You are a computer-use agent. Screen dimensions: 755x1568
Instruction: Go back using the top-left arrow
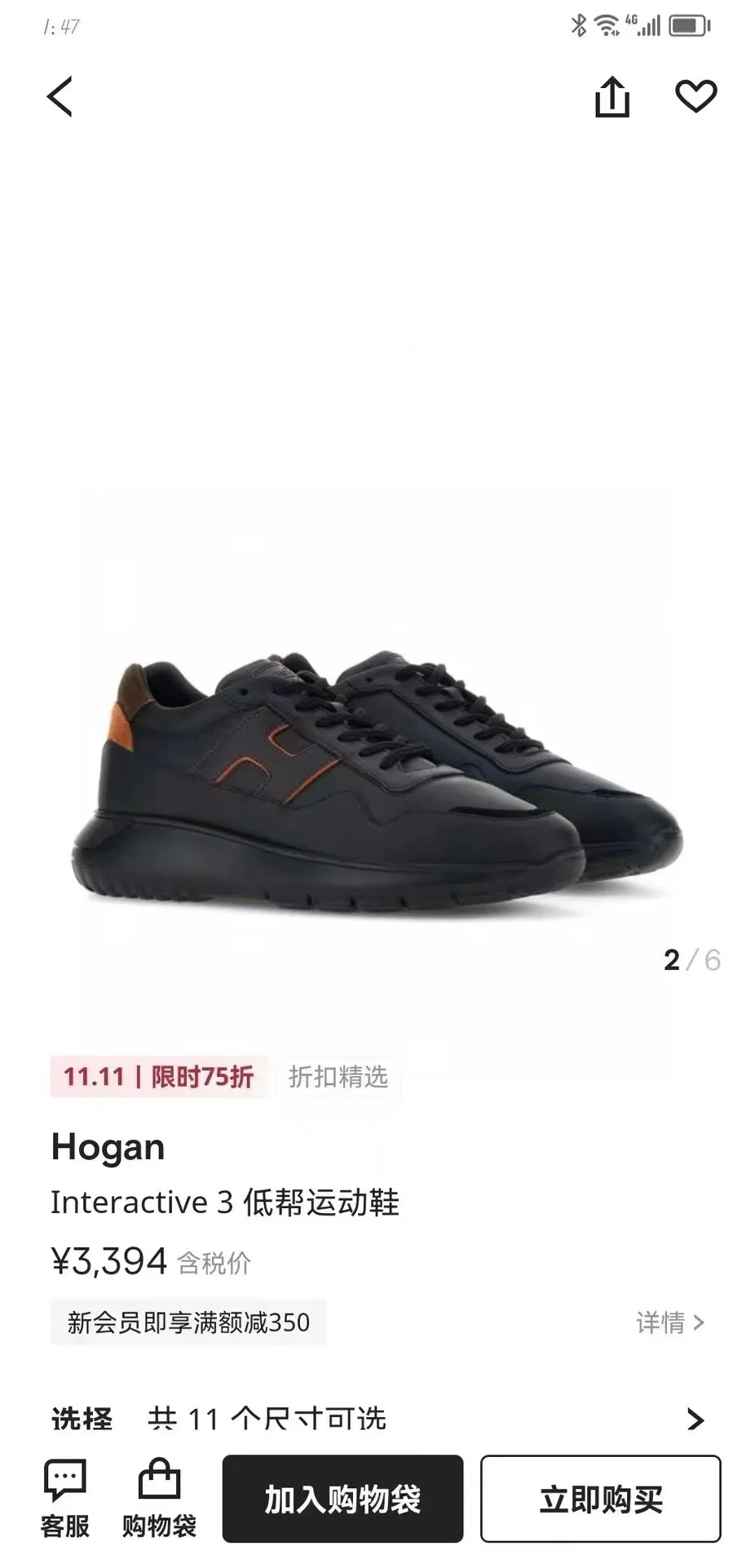60,97
